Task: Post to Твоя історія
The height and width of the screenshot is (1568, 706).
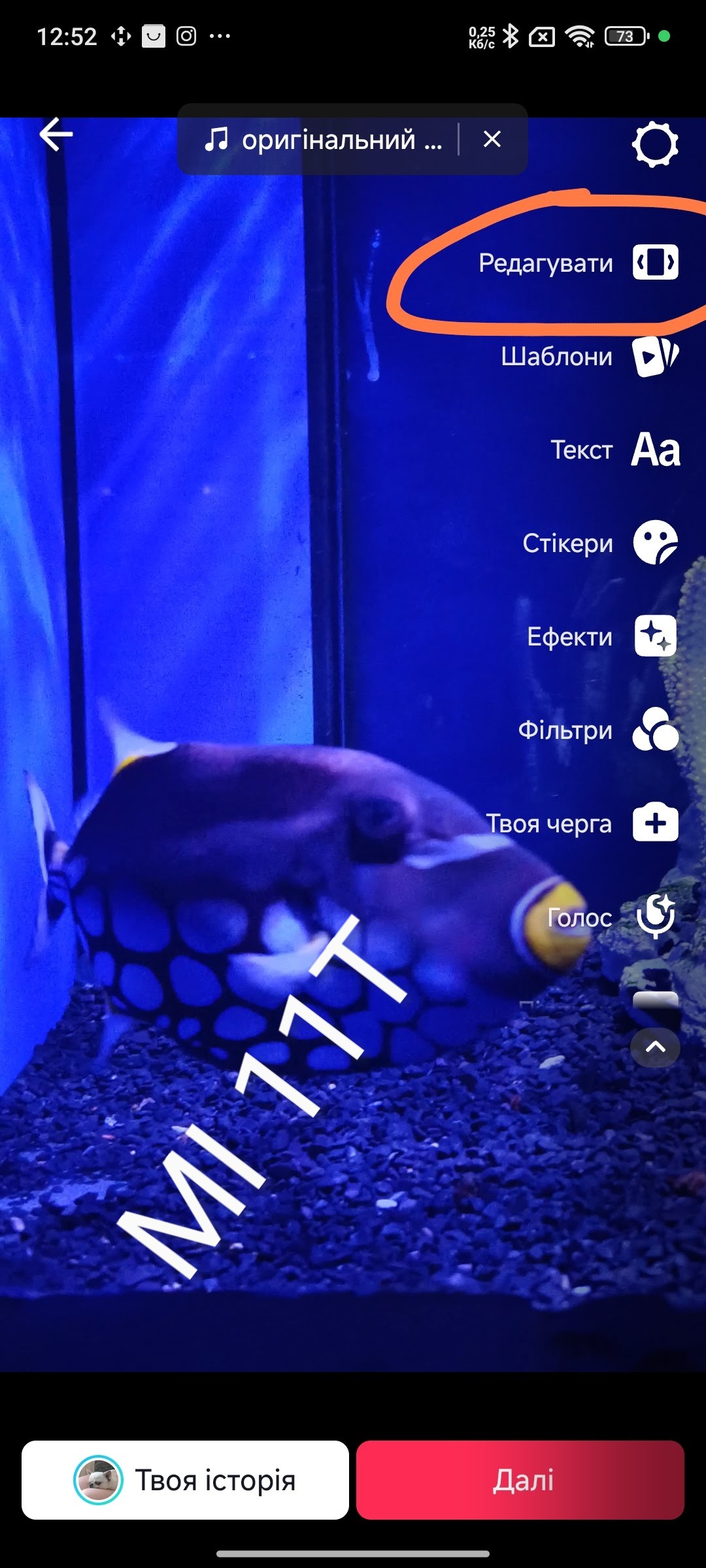Action: click(x=185, y=1480)
